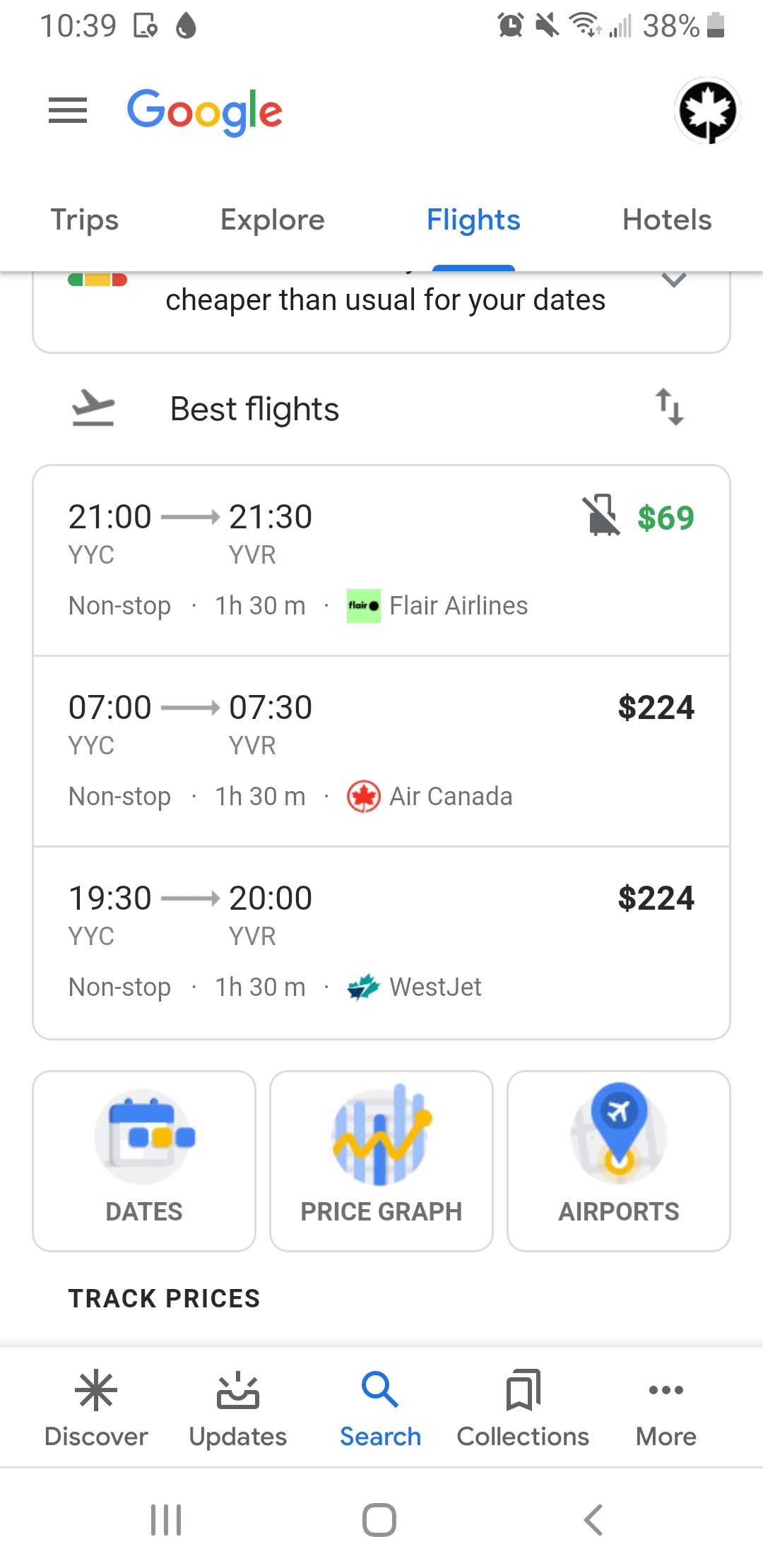Select the Search tab in bottom navigation
Viewport: 763px width, 1568px height.
click(x=380, y=1407)
